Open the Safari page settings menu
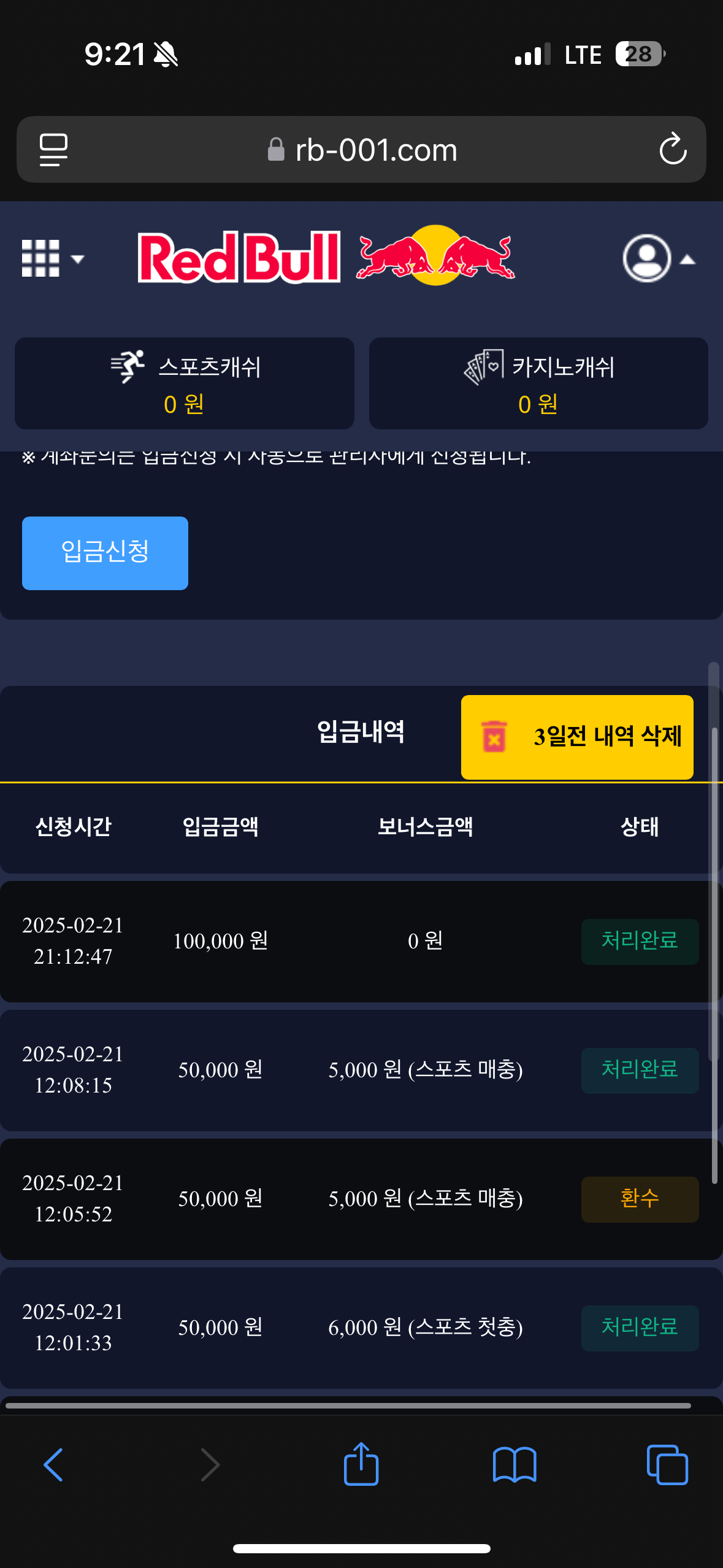Screen dimensions: 723x1568 [53, 149]
